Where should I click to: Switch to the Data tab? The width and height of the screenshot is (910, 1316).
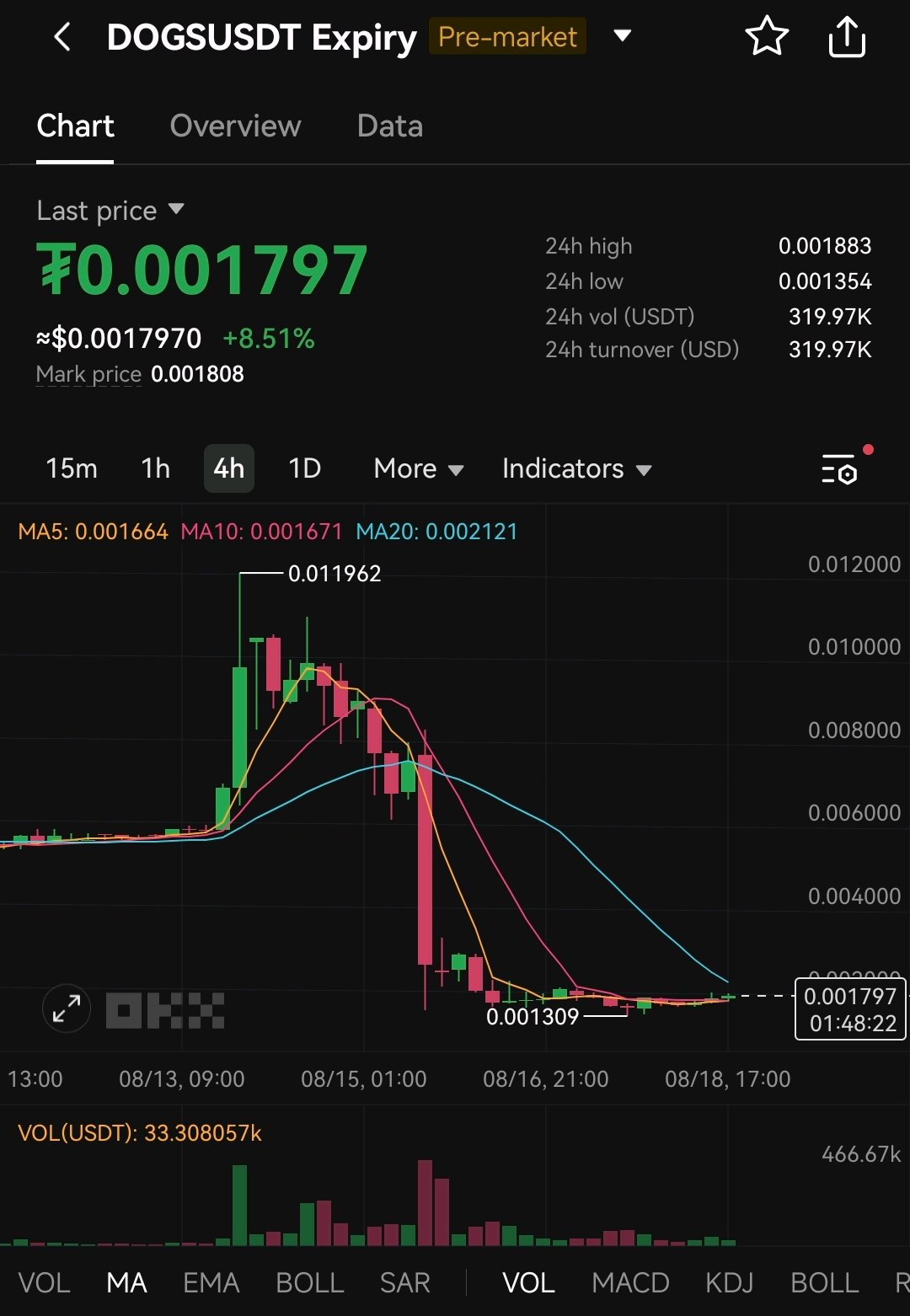[x=390, y=126]
